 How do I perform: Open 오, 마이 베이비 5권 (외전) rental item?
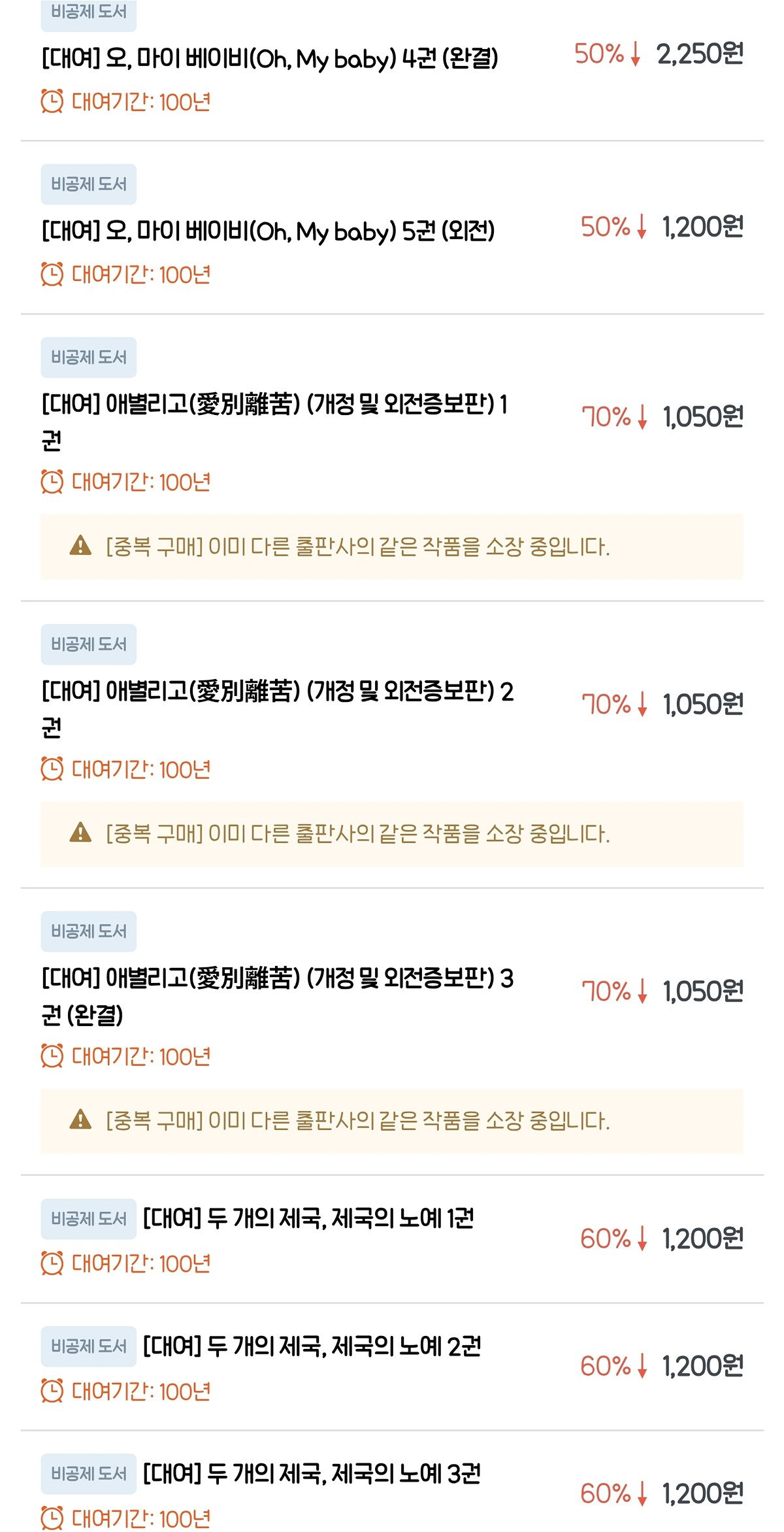click(x=268, y=231)
